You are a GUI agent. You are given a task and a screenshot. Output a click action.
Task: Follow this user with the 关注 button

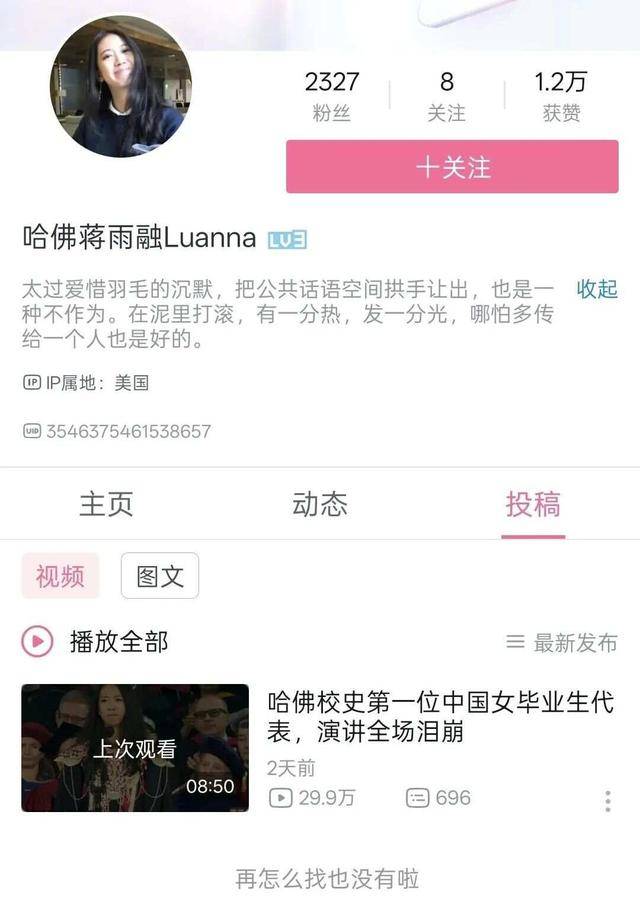[x=452, y=167]
